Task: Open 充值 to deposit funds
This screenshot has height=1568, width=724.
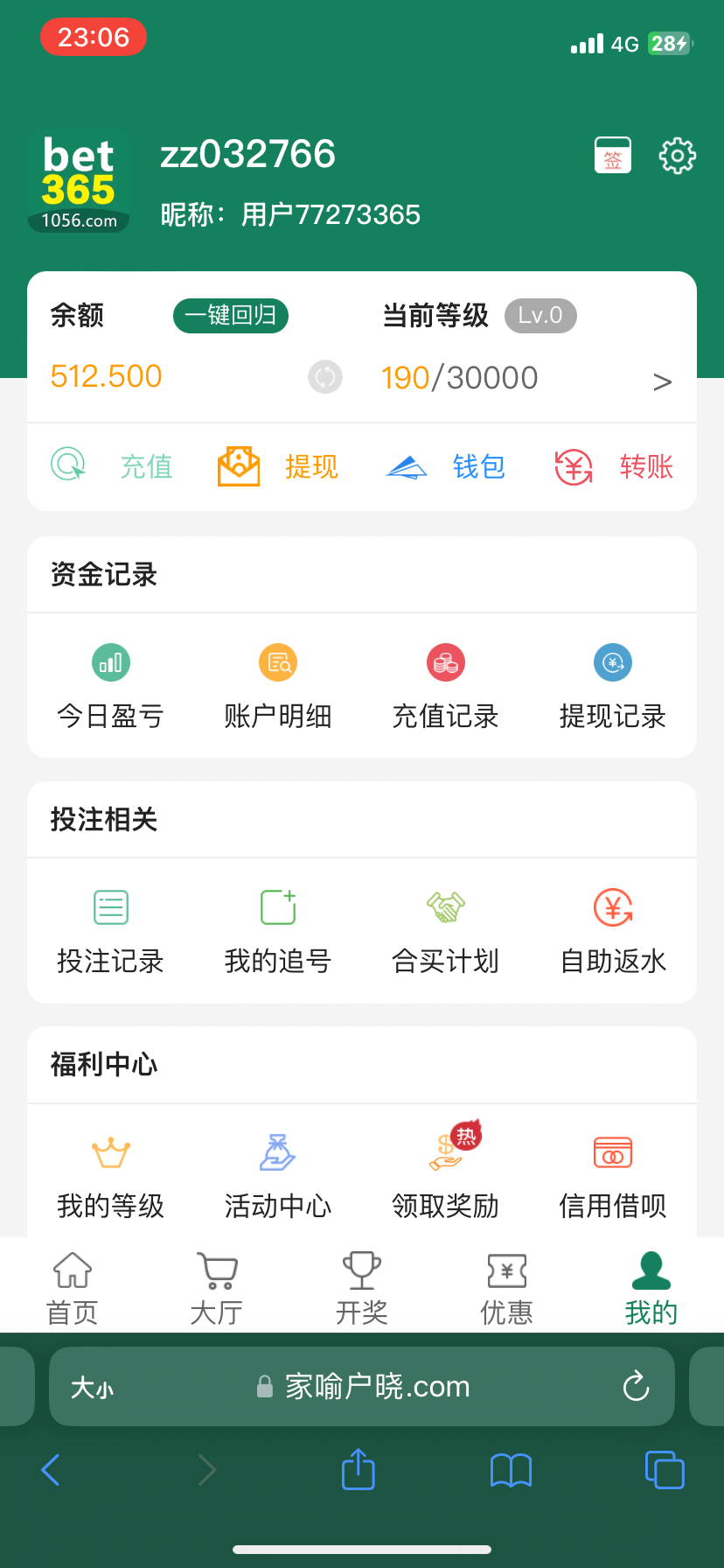Action: pos(114,466)
